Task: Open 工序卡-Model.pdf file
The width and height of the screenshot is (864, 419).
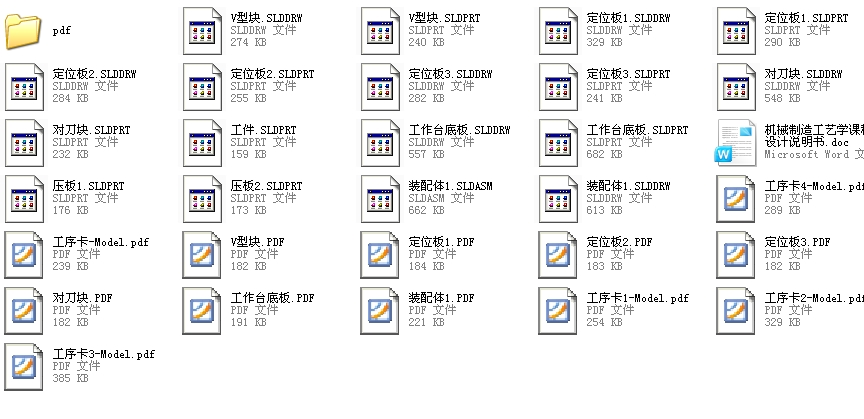Action: 24,254
